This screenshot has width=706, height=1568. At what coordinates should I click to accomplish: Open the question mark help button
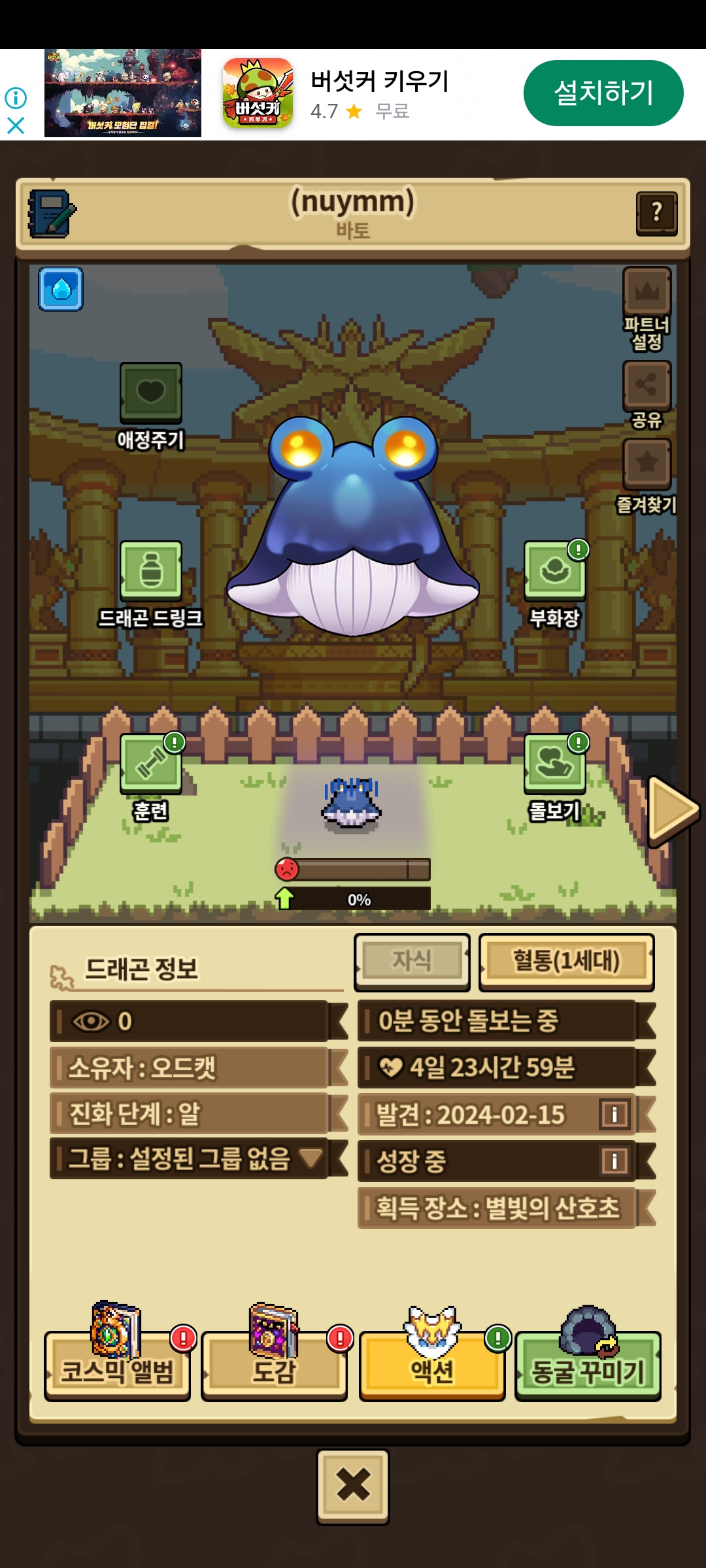656,213
